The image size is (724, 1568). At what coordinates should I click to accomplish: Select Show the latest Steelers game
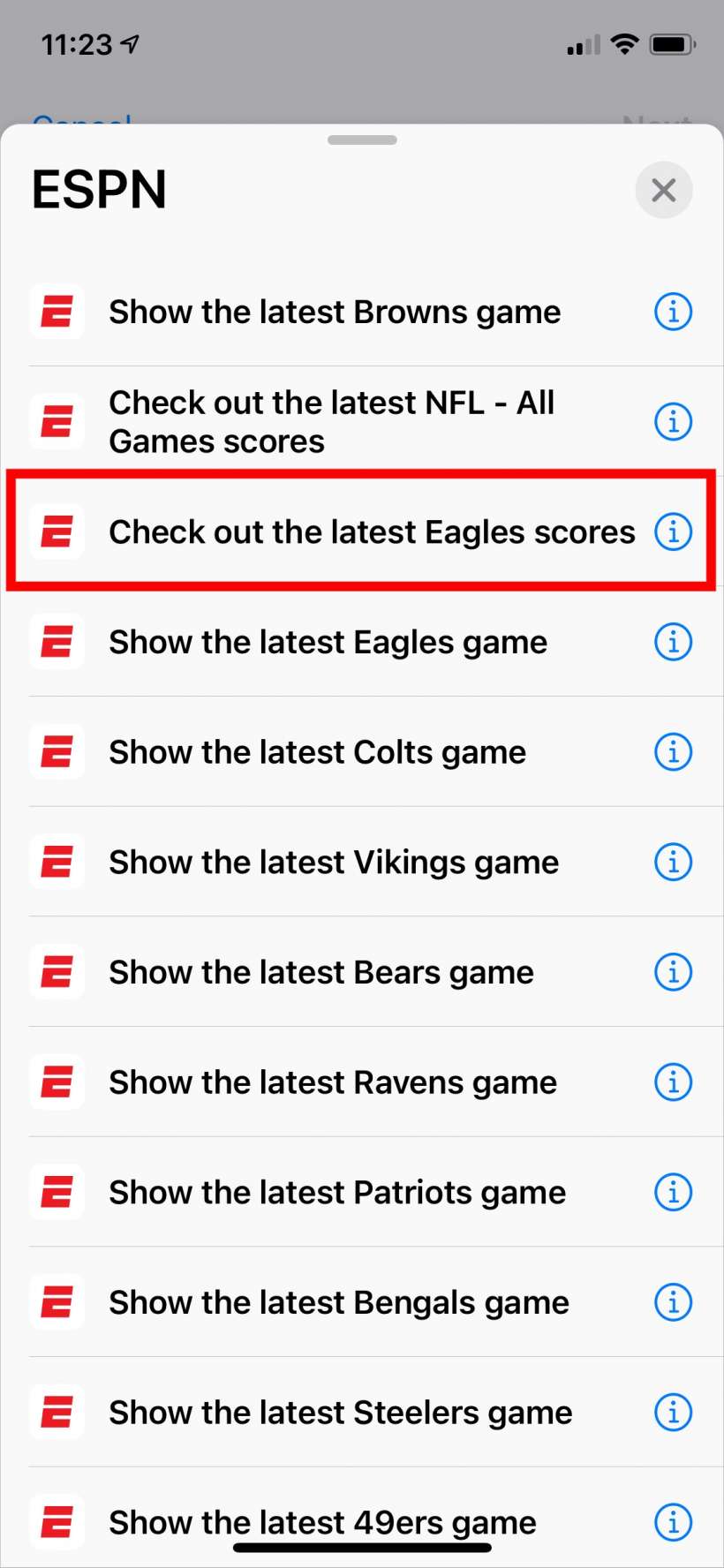click(x=340, y=1413)
